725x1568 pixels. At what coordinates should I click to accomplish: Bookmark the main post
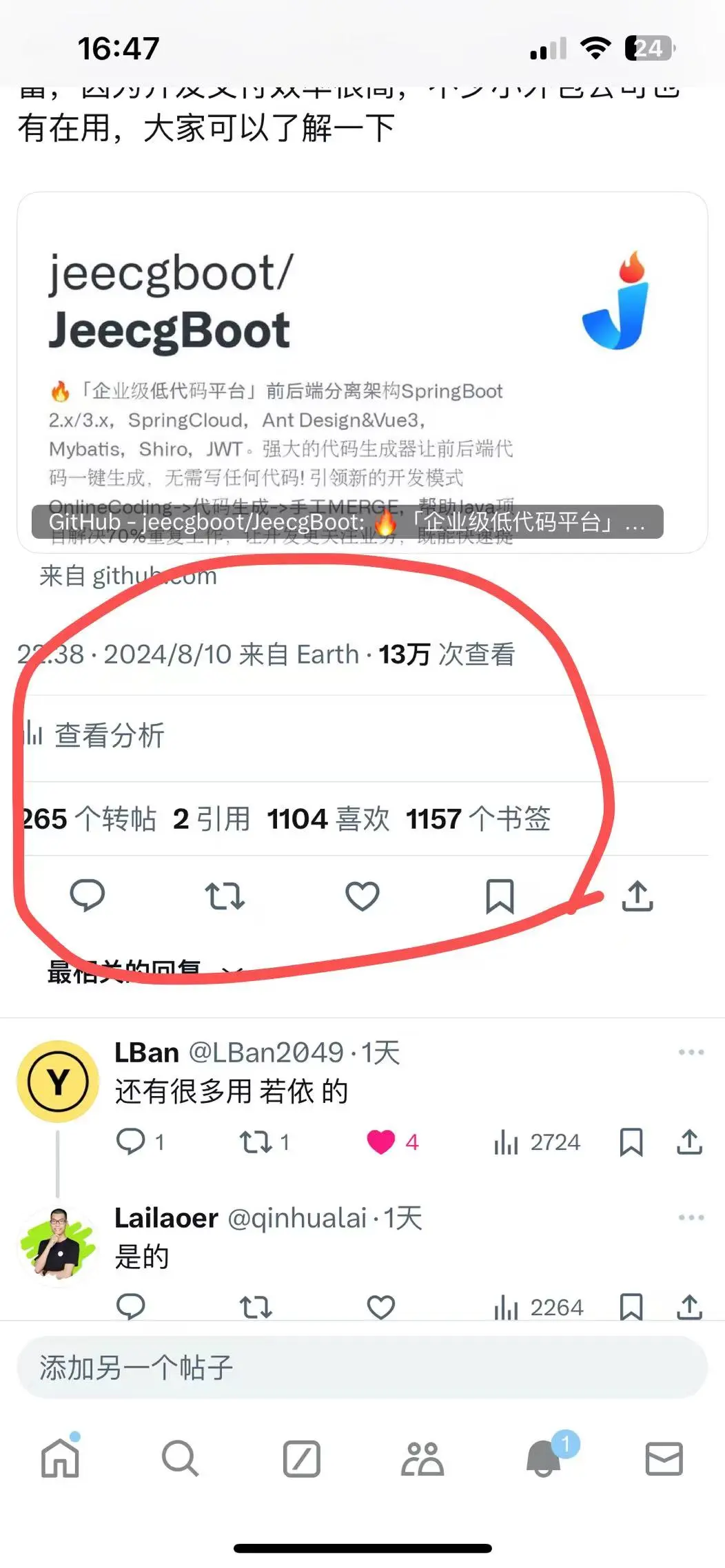point(500,896)
